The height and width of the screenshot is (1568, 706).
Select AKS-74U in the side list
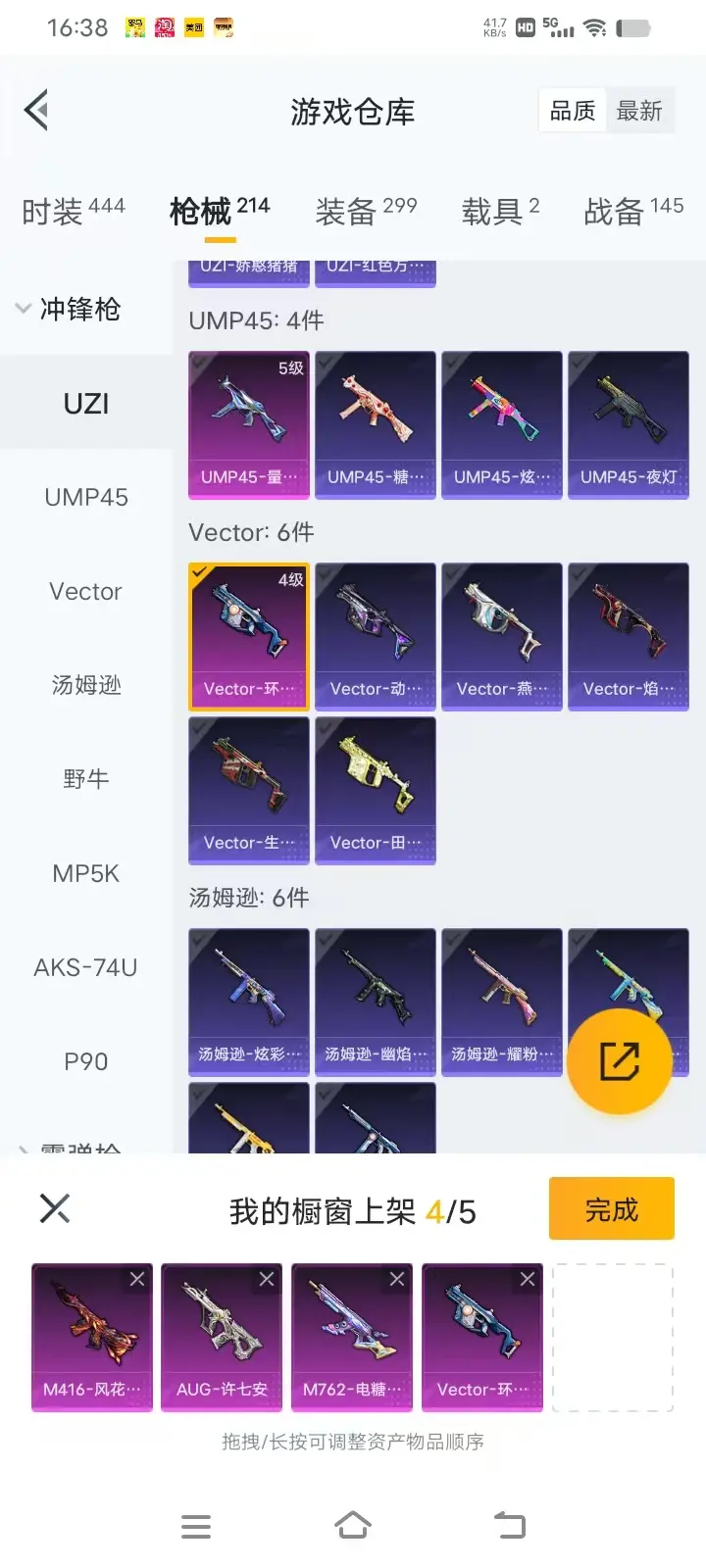[86, 967]
